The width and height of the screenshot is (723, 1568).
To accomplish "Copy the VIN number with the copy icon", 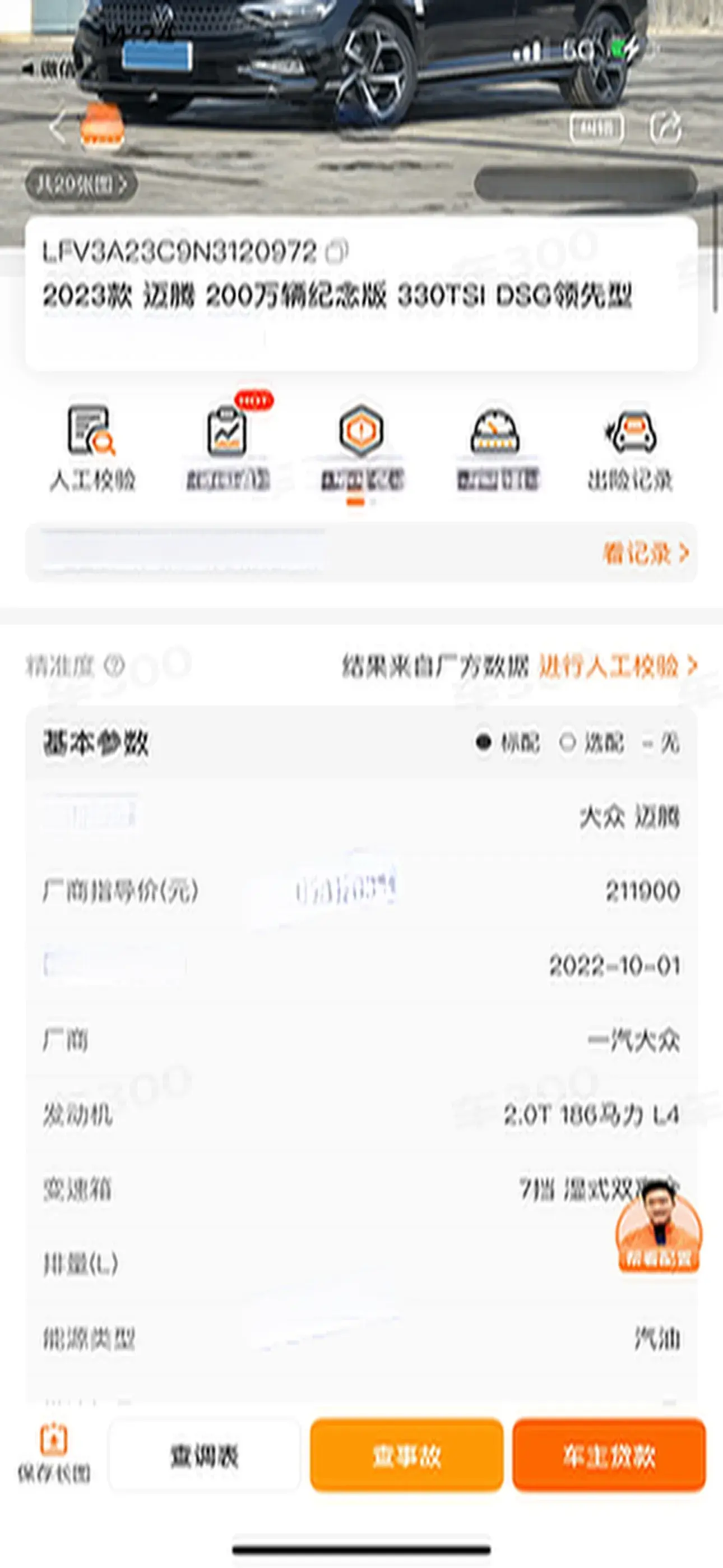I will (x=336, y=251).
